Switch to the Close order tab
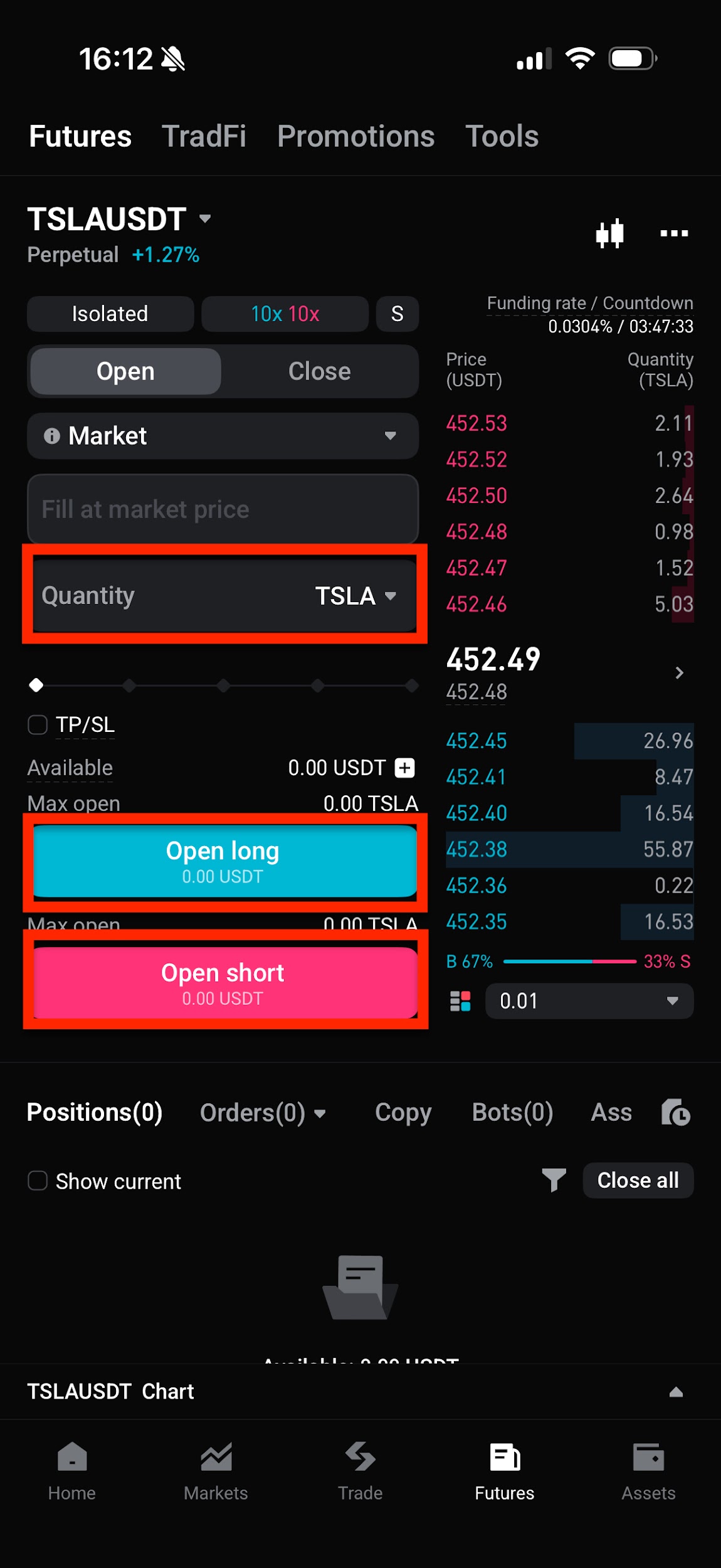Image resolution: width=721 pixels, height=1568 pixels. 319,371
